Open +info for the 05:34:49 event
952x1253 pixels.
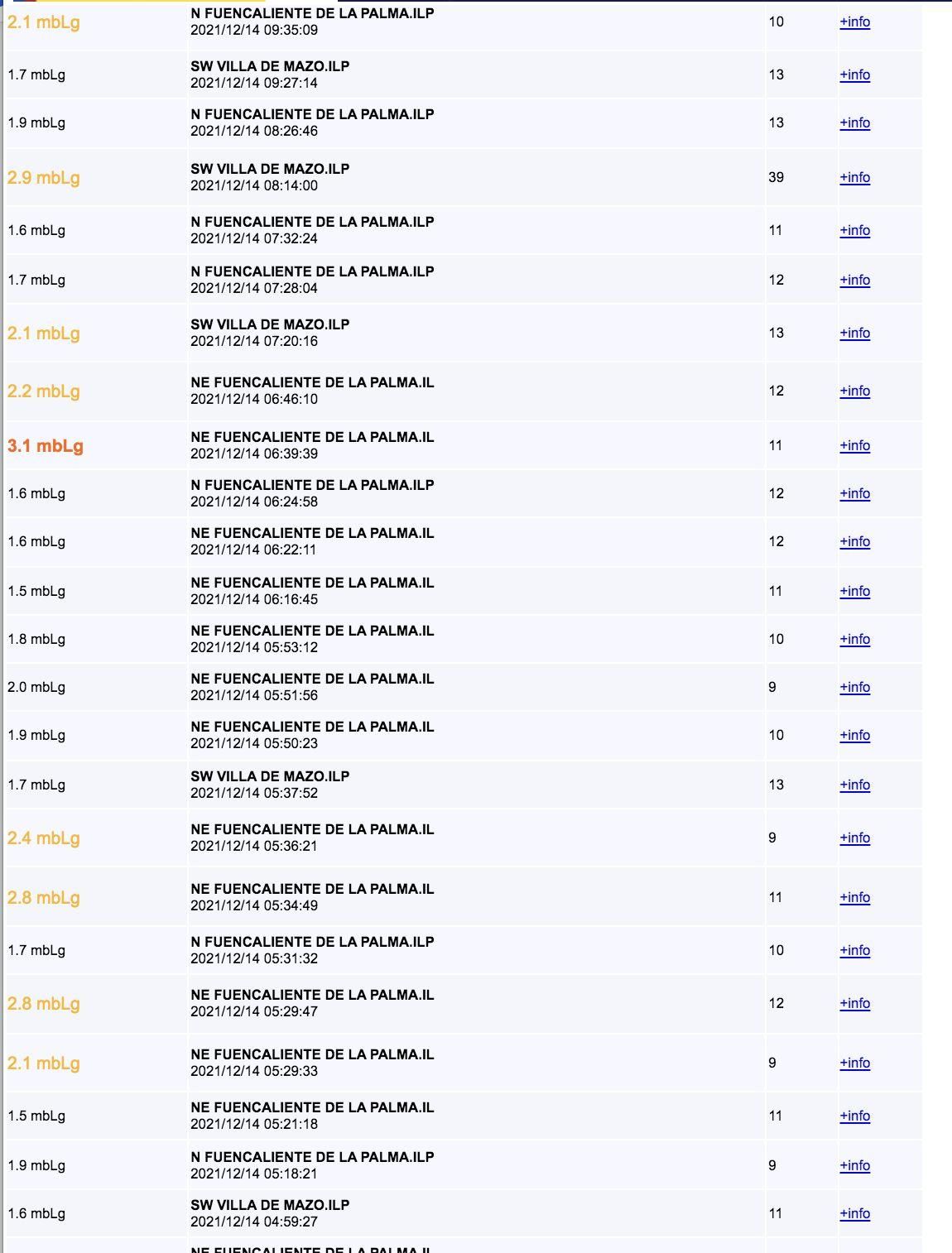pyautogui.click(x=854, y=898)
